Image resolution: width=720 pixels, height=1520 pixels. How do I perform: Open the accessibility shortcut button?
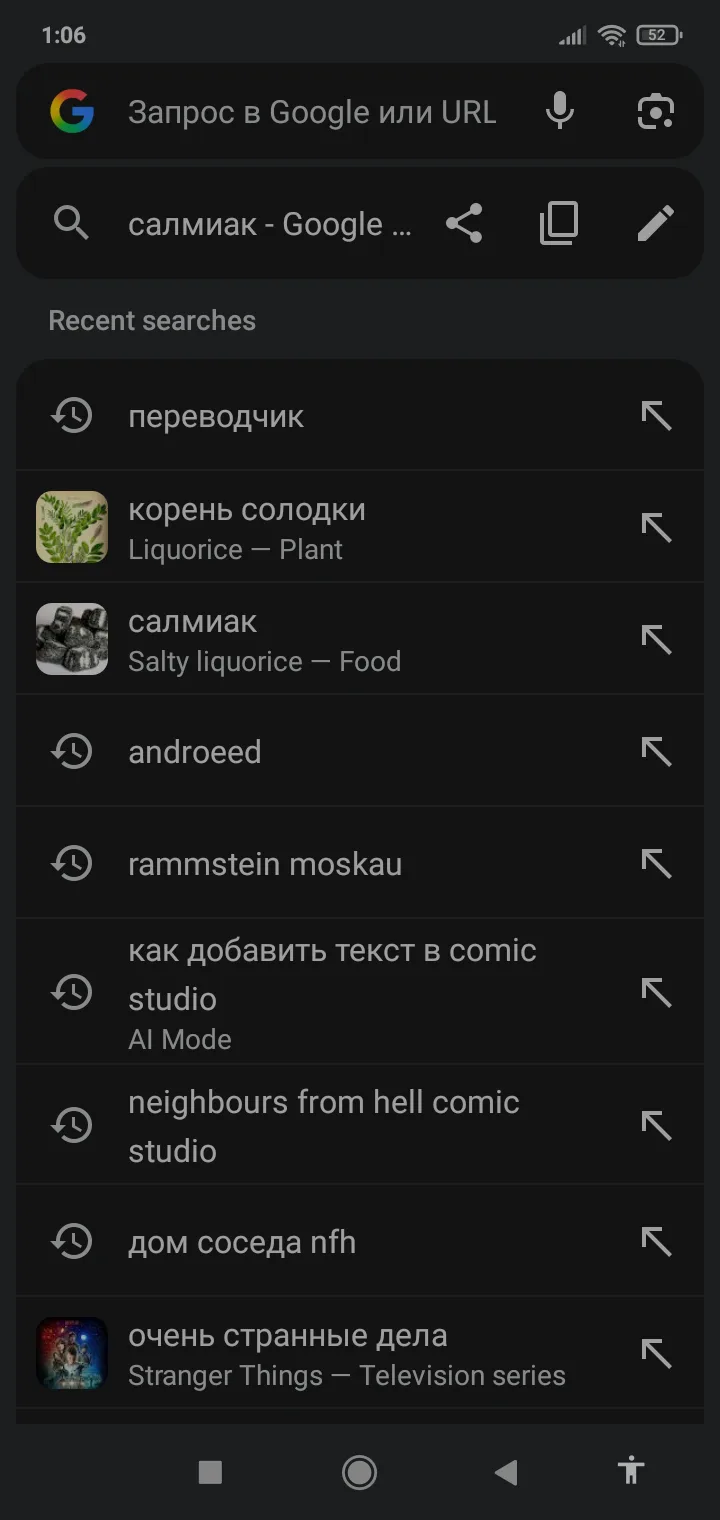[631, 1471]
